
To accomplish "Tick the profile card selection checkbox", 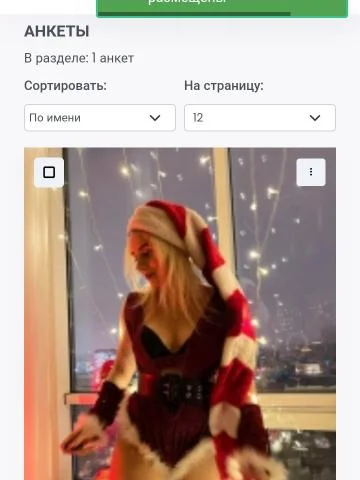I will tap(49, 172).
